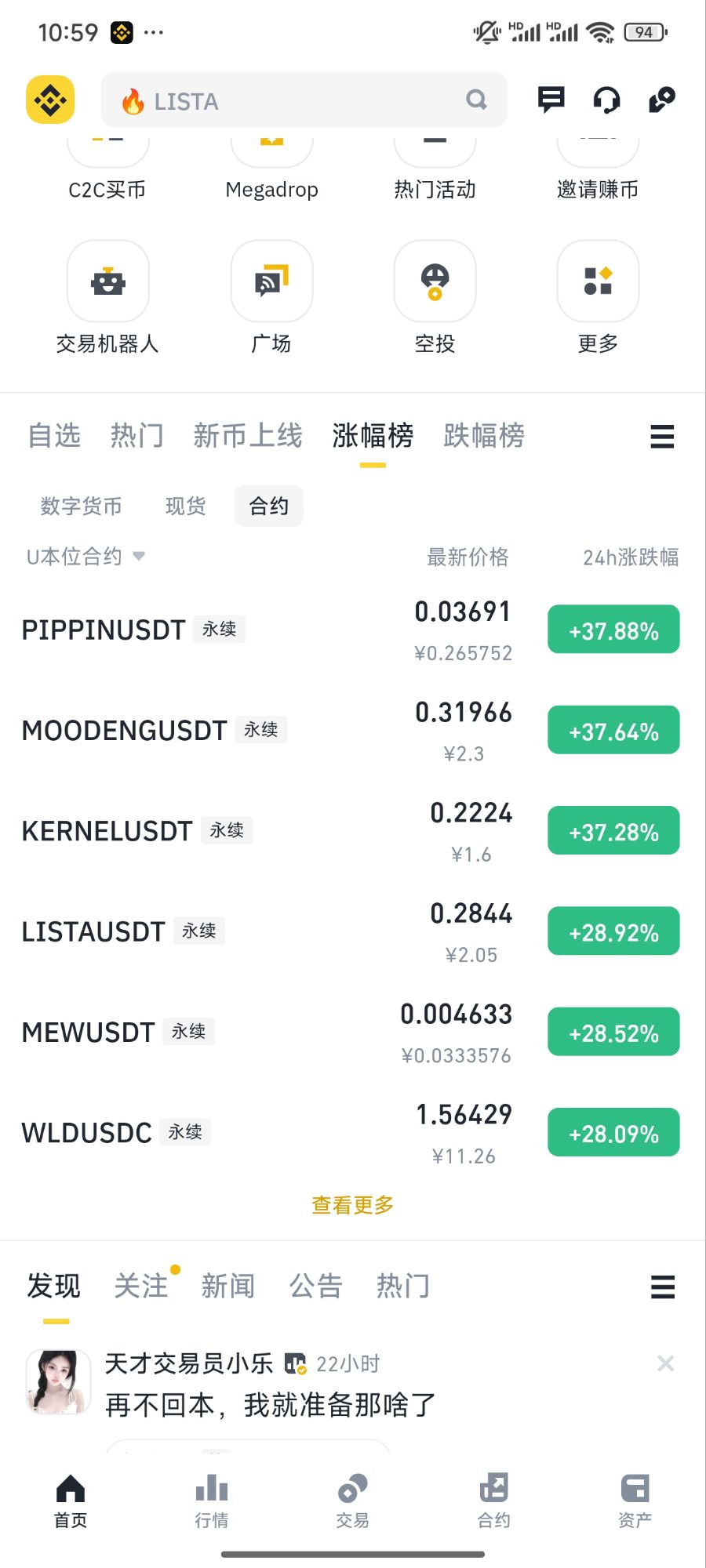
Task: Go to 资产 bottom tab
Action: (635, 1501)
